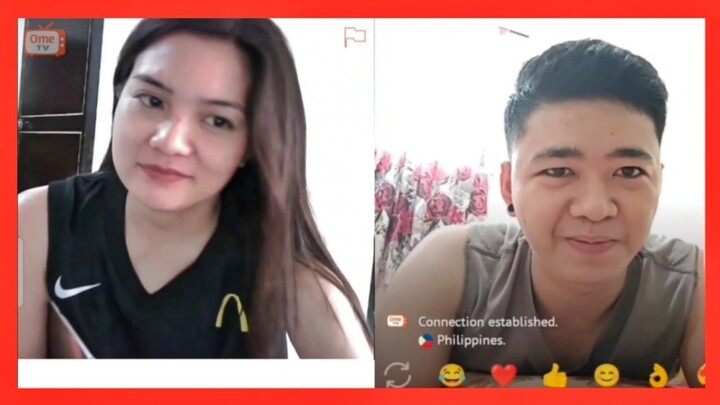Send the smiling face emoji reaction

point(606,376)
